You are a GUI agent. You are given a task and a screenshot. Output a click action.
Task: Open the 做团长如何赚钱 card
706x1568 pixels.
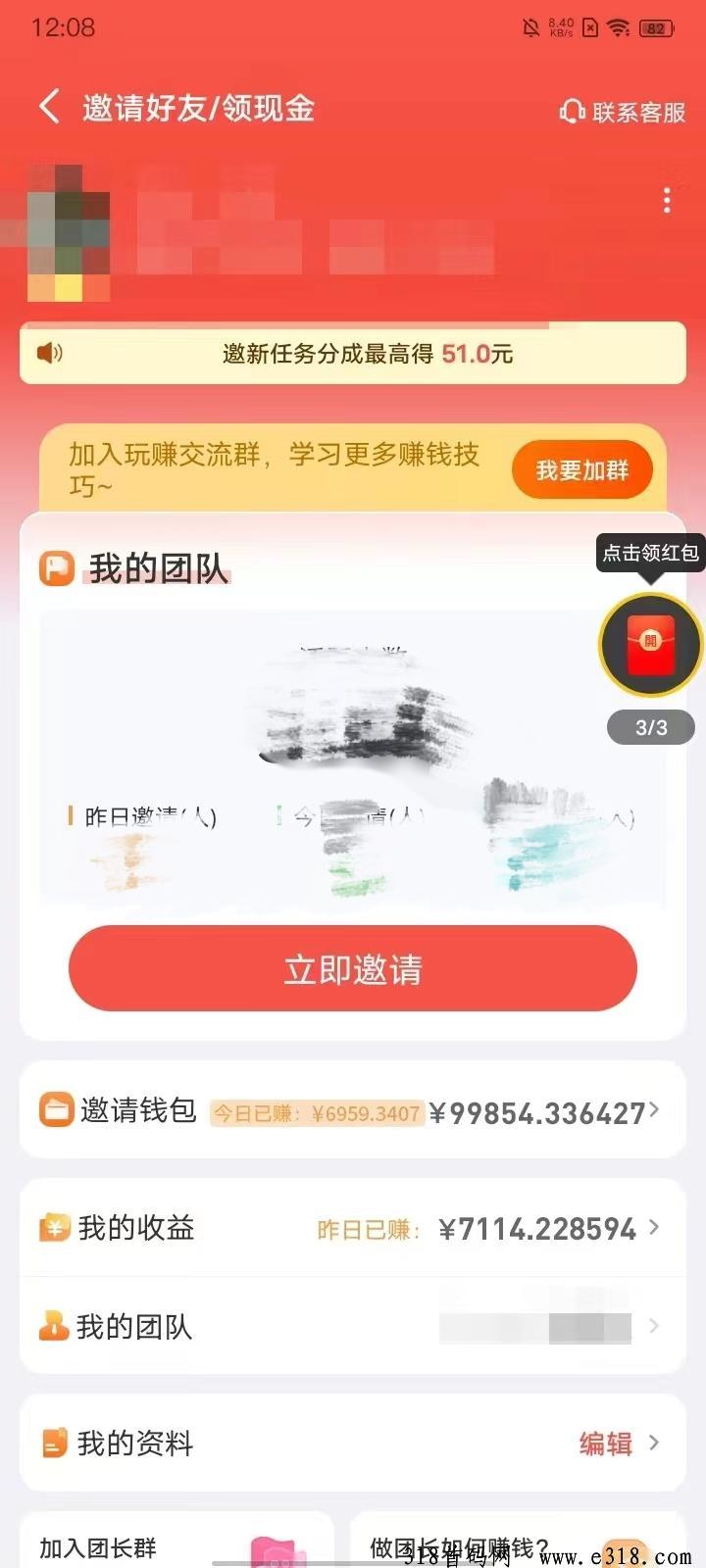click(x=518, y=1540)
